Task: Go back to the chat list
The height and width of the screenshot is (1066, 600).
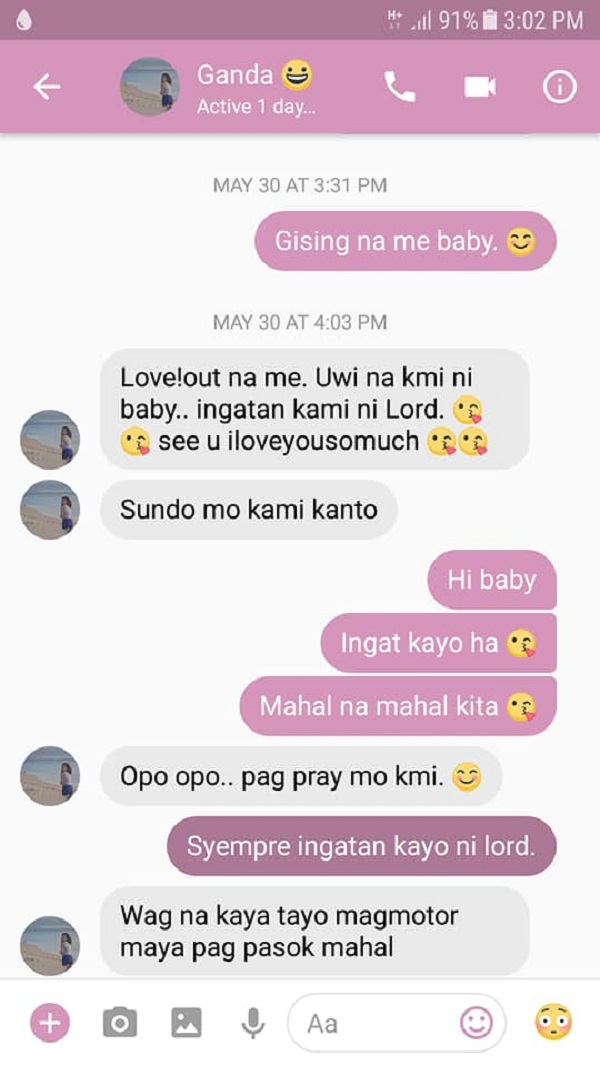Action: pos(47,87)
